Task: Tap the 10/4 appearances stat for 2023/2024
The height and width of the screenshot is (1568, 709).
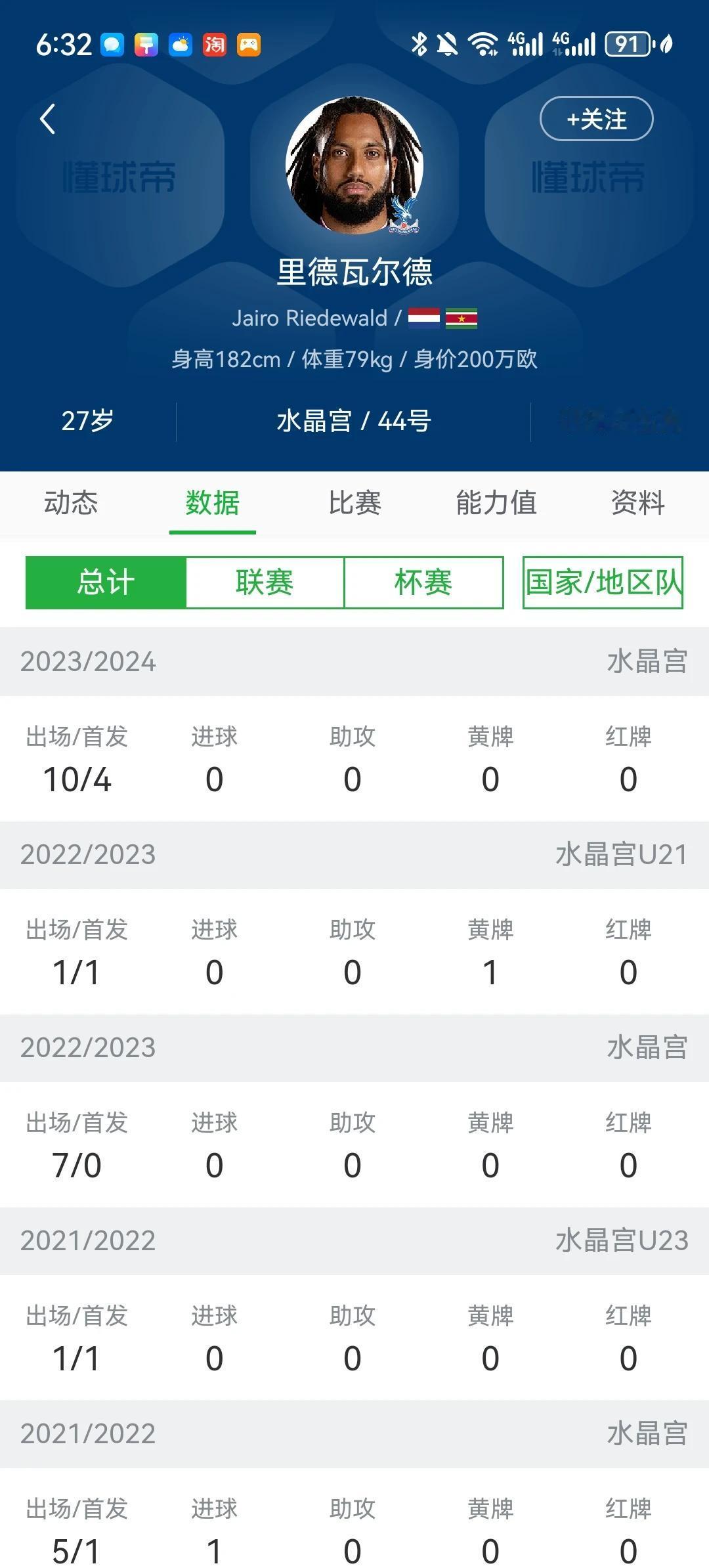Action: (80, 780)
